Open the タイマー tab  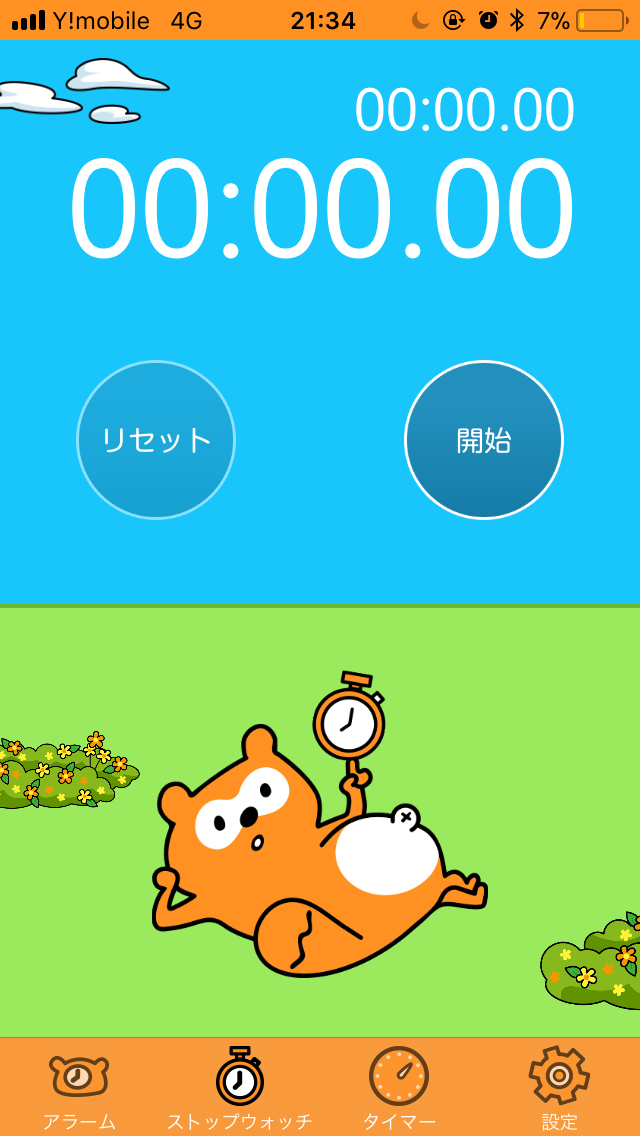pyautogui.click(x=399, y=1088)
